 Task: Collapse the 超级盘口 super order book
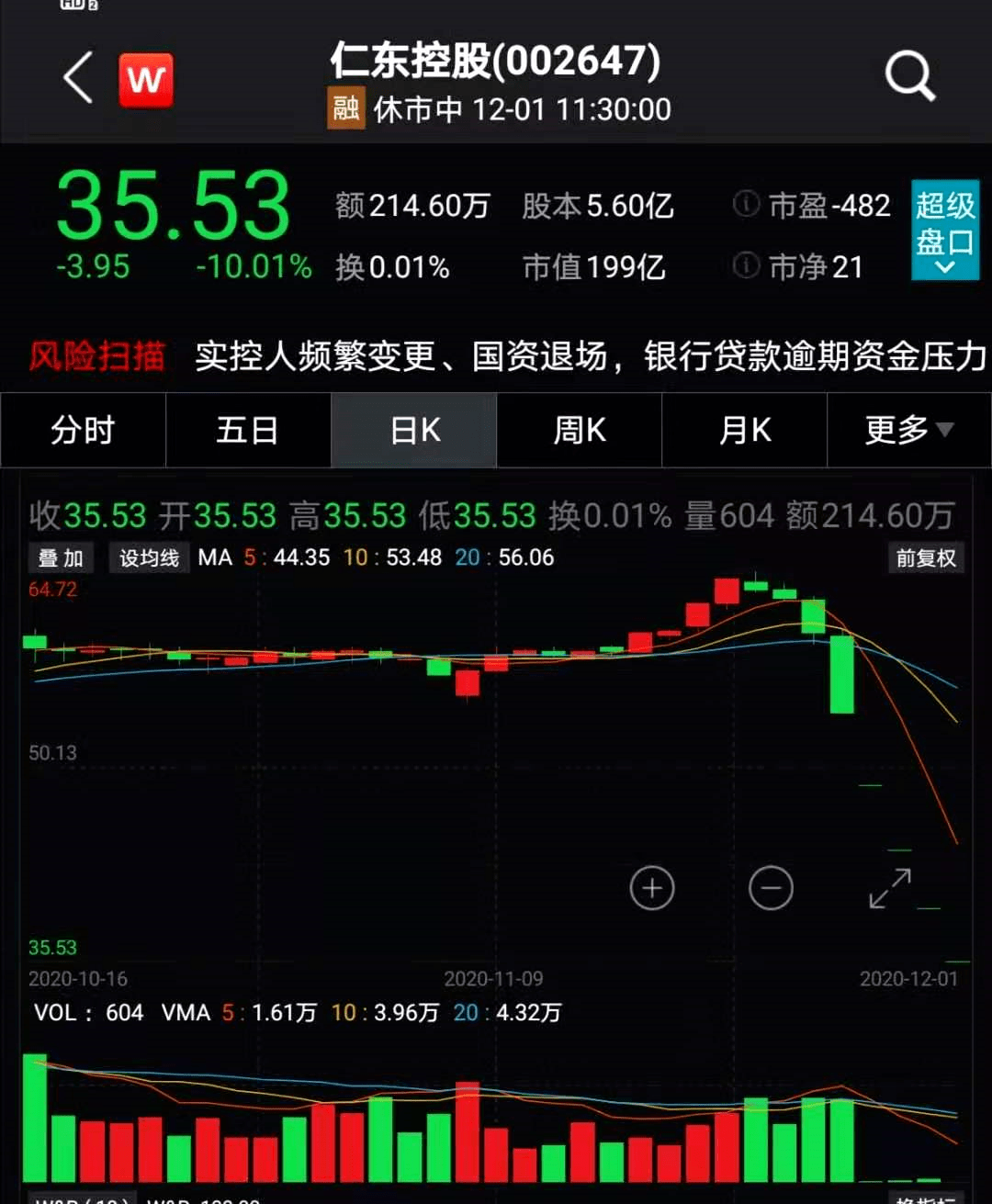point(945,230)
